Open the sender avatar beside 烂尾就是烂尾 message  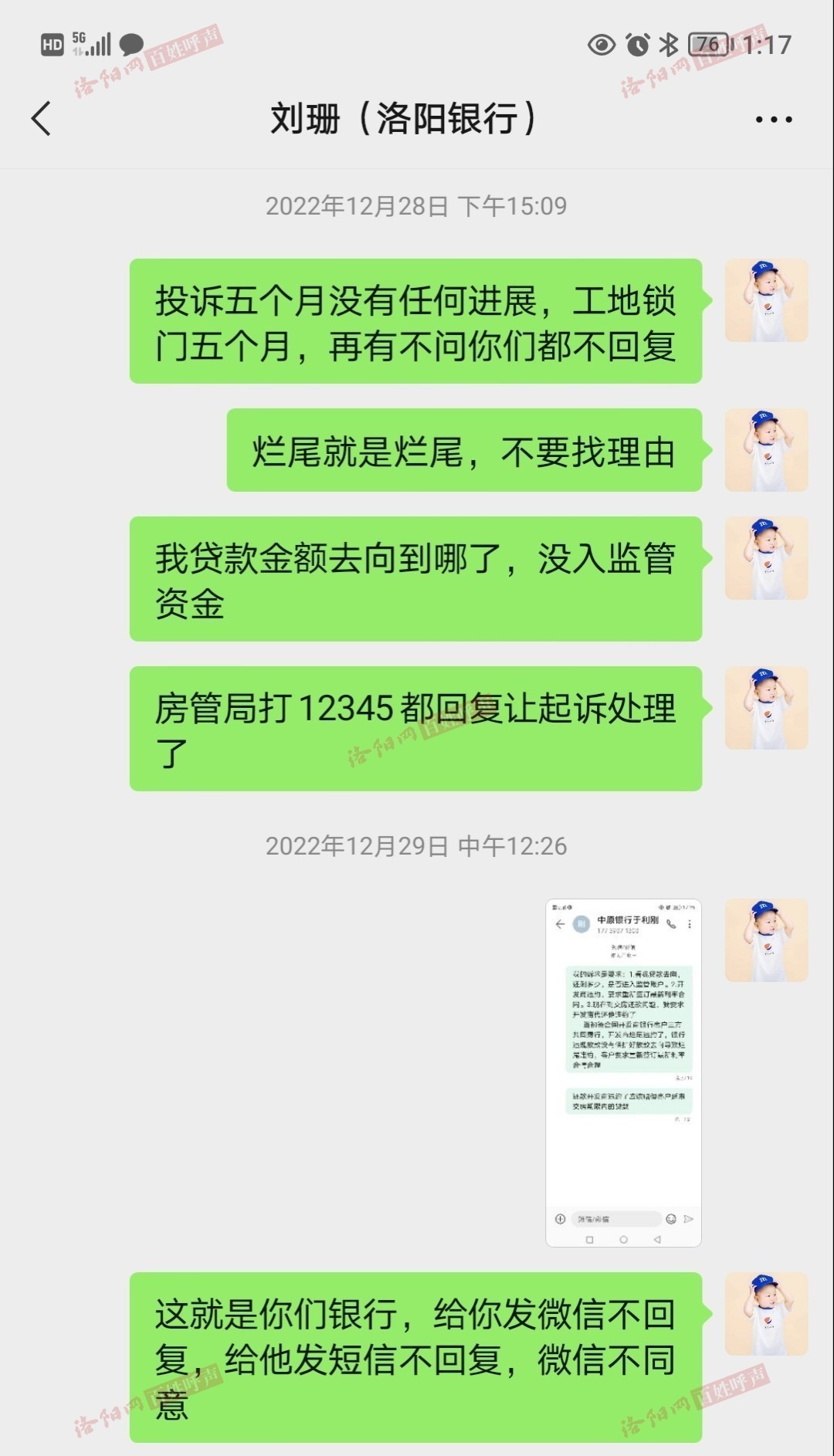pos(766,450)
